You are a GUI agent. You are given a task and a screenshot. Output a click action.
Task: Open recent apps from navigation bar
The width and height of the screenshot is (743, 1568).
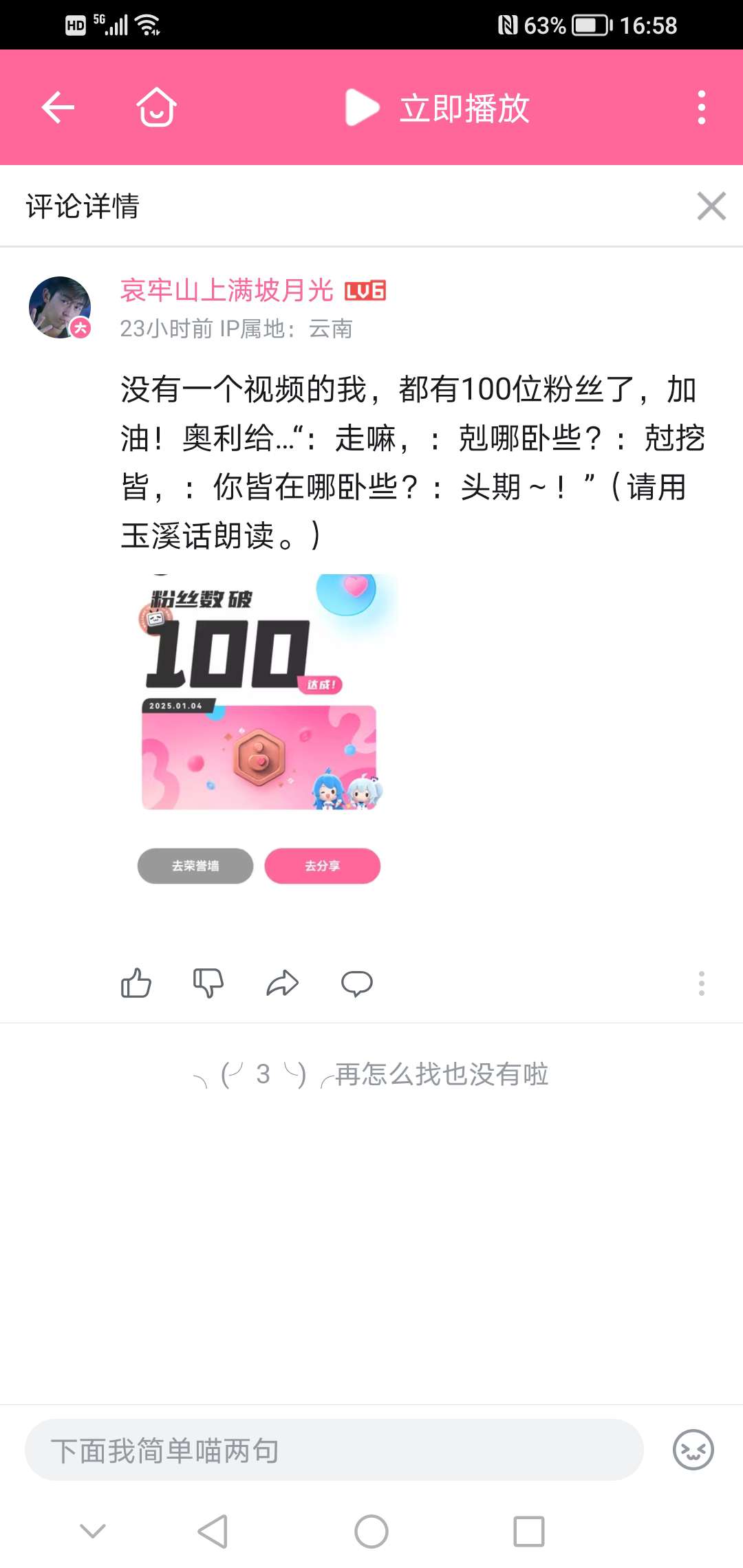(x=528, y=1532)
